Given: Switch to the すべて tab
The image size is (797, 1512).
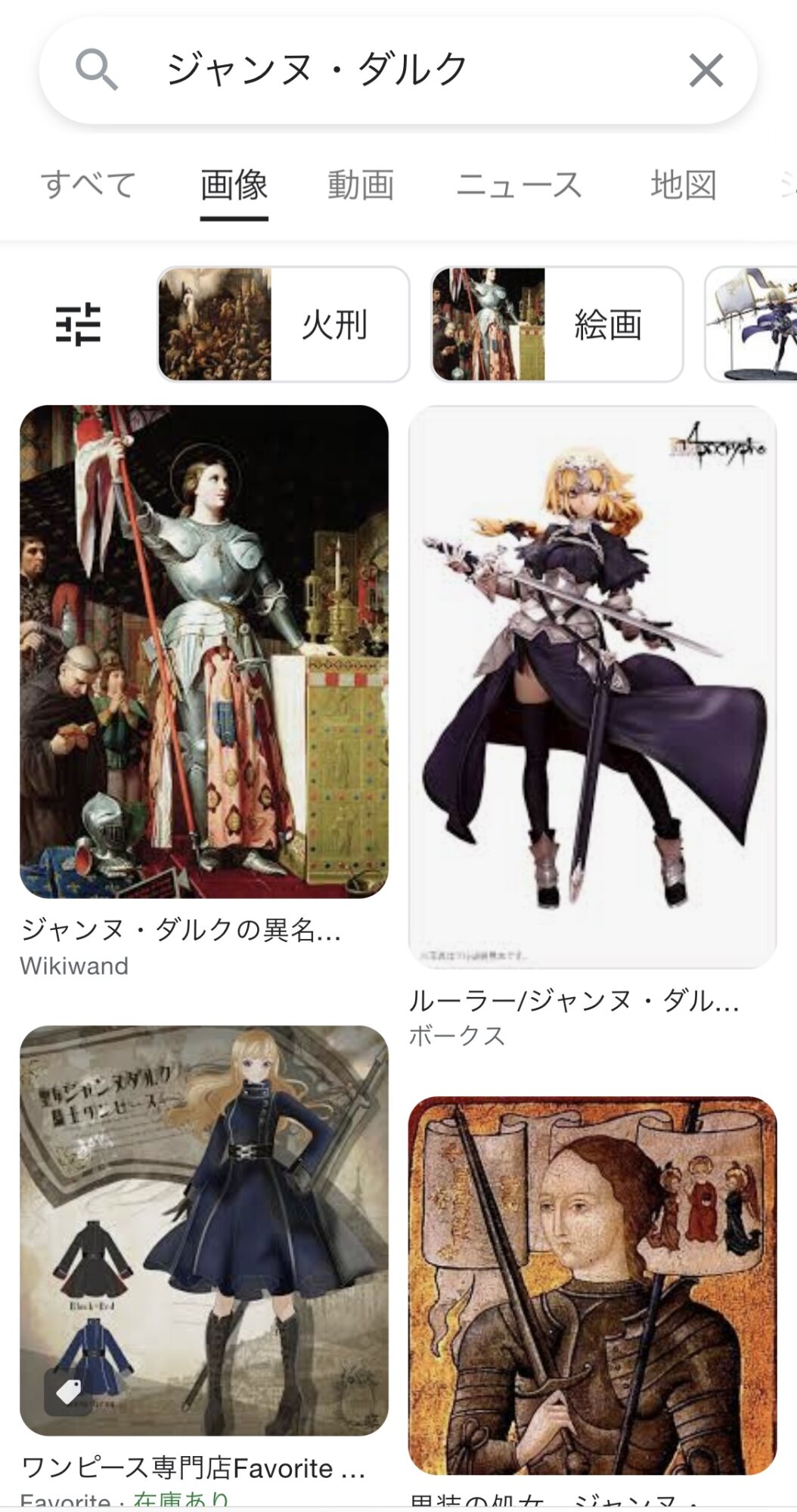Looking at the screenshot, I should pyautogui.click(x=88, y=185).
